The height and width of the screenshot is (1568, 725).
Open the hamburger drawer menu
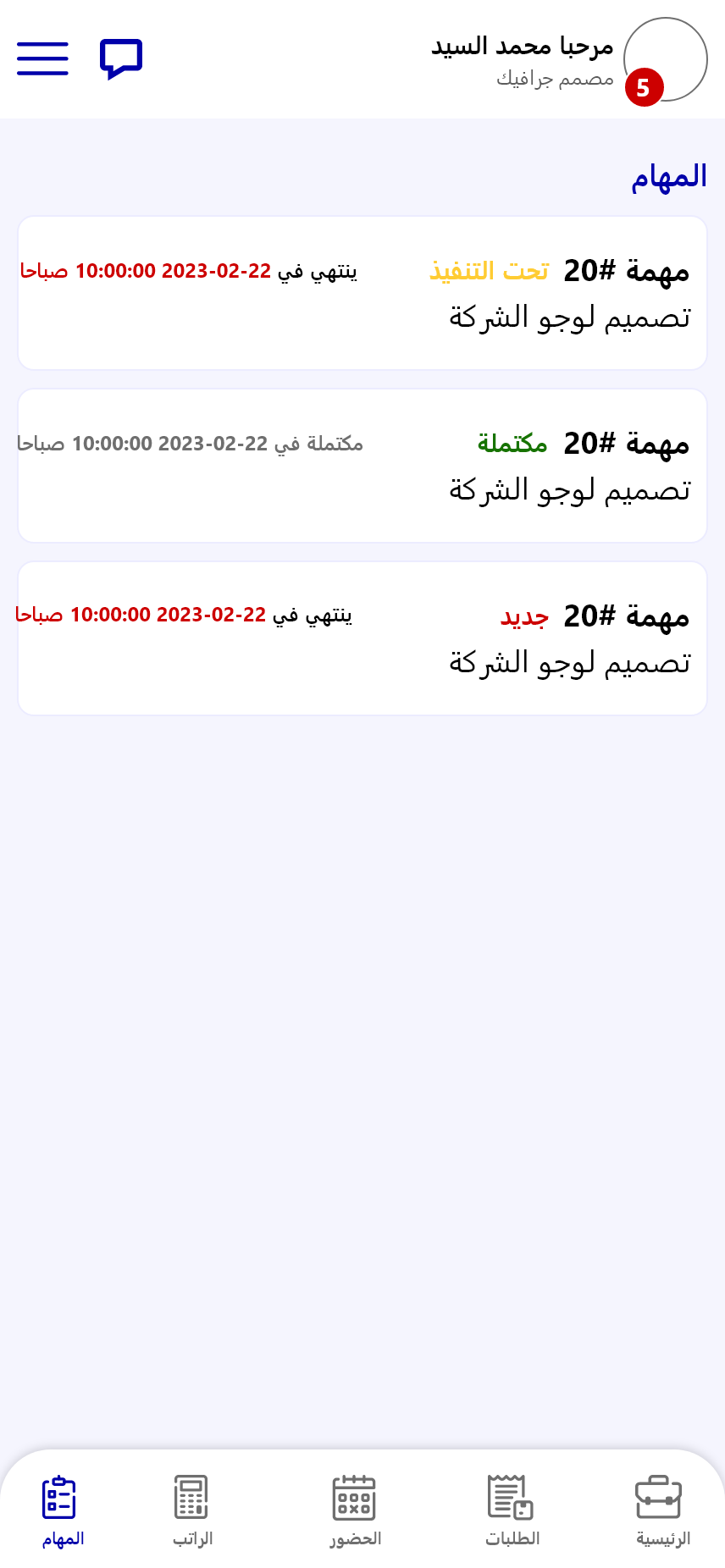(42, 58)
